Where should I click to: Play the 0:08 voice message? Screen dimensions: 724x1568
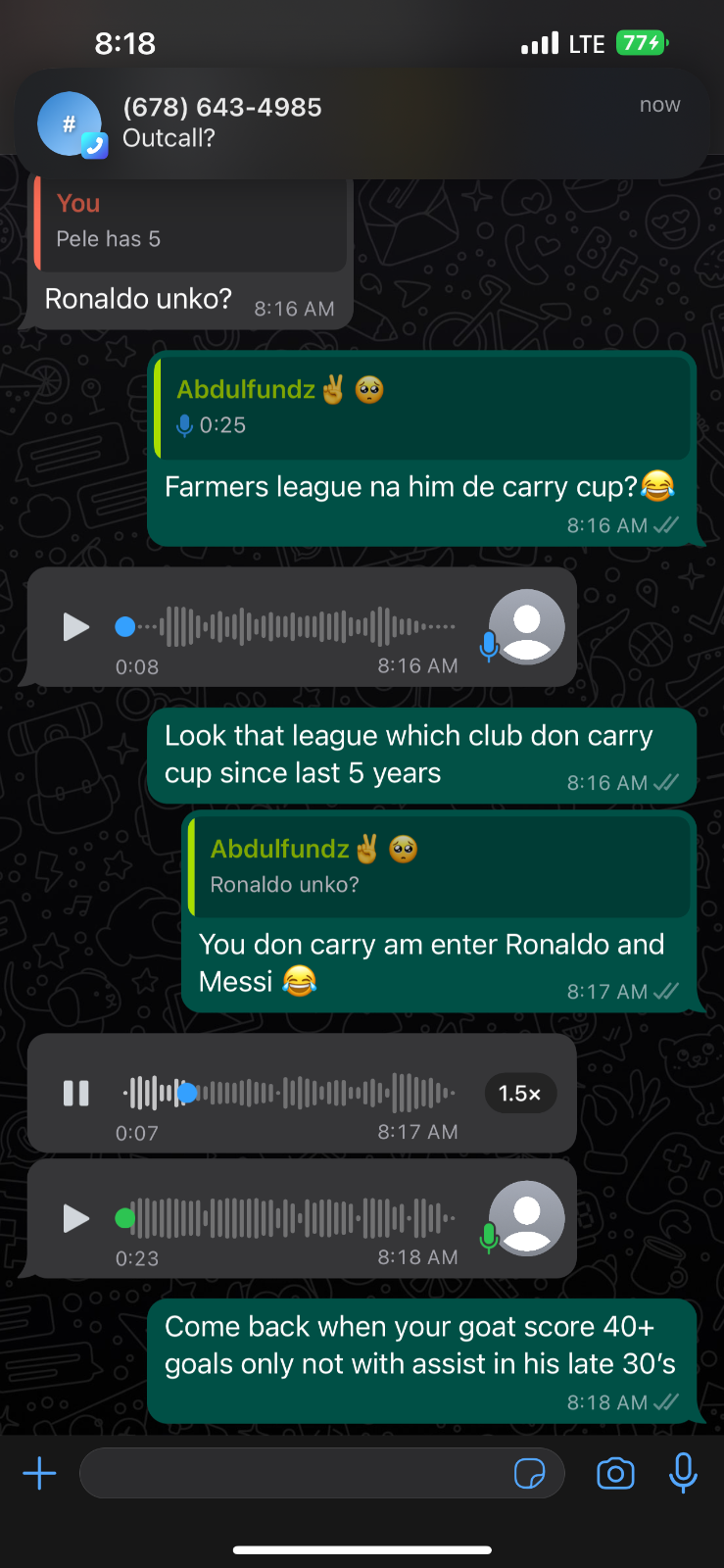[x=76, y=627]
